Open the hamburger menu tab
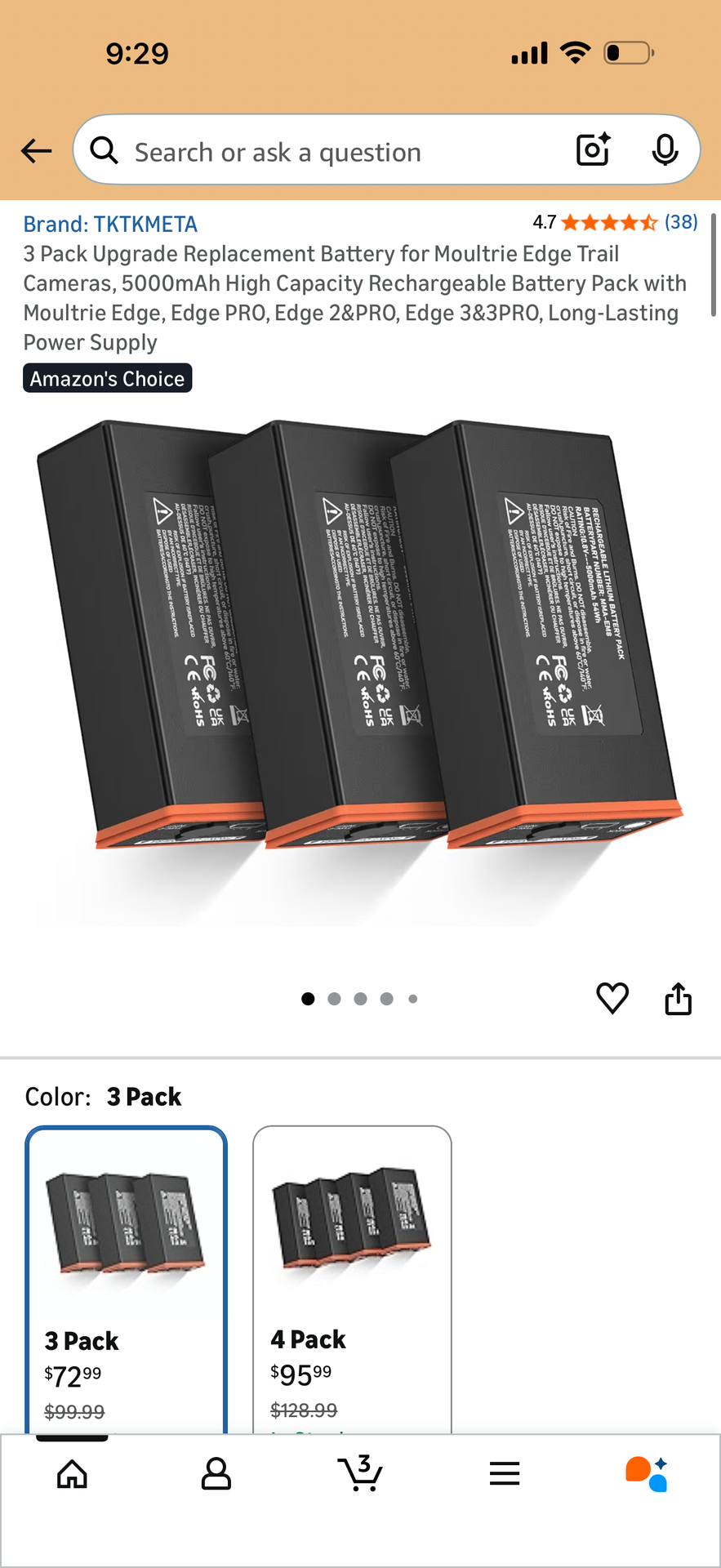 pyautogui.click(x=505, y=1474)
